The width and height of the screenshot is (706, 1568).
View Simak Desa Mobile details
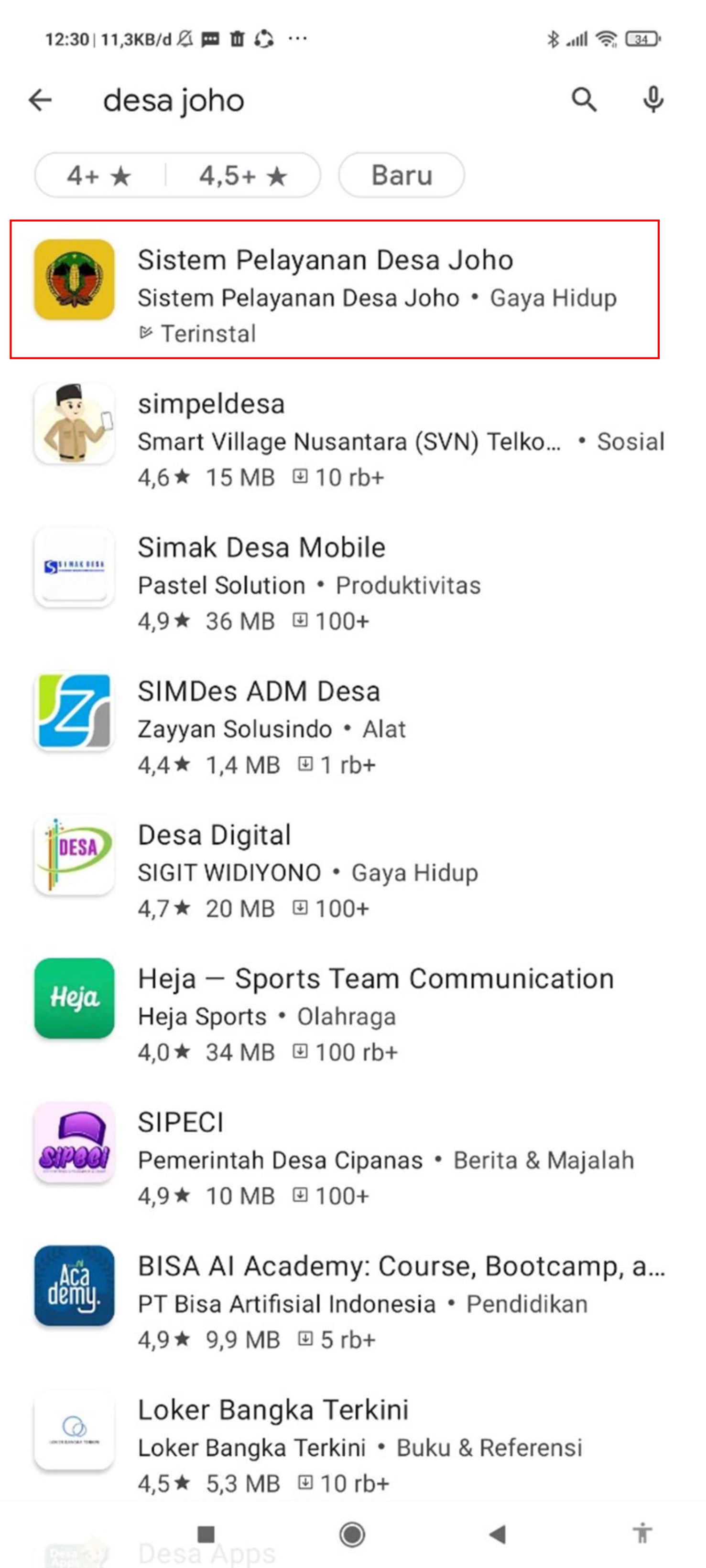pos(261,548)
